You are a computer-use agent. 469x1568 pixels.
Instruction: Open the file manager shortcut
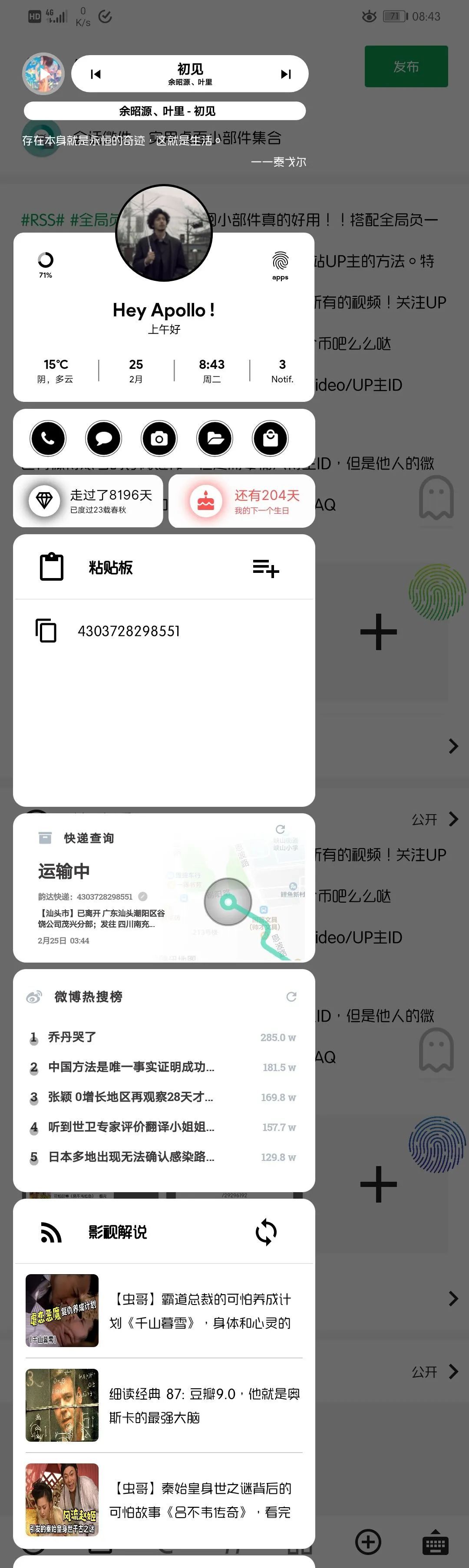tap(215, 438)
